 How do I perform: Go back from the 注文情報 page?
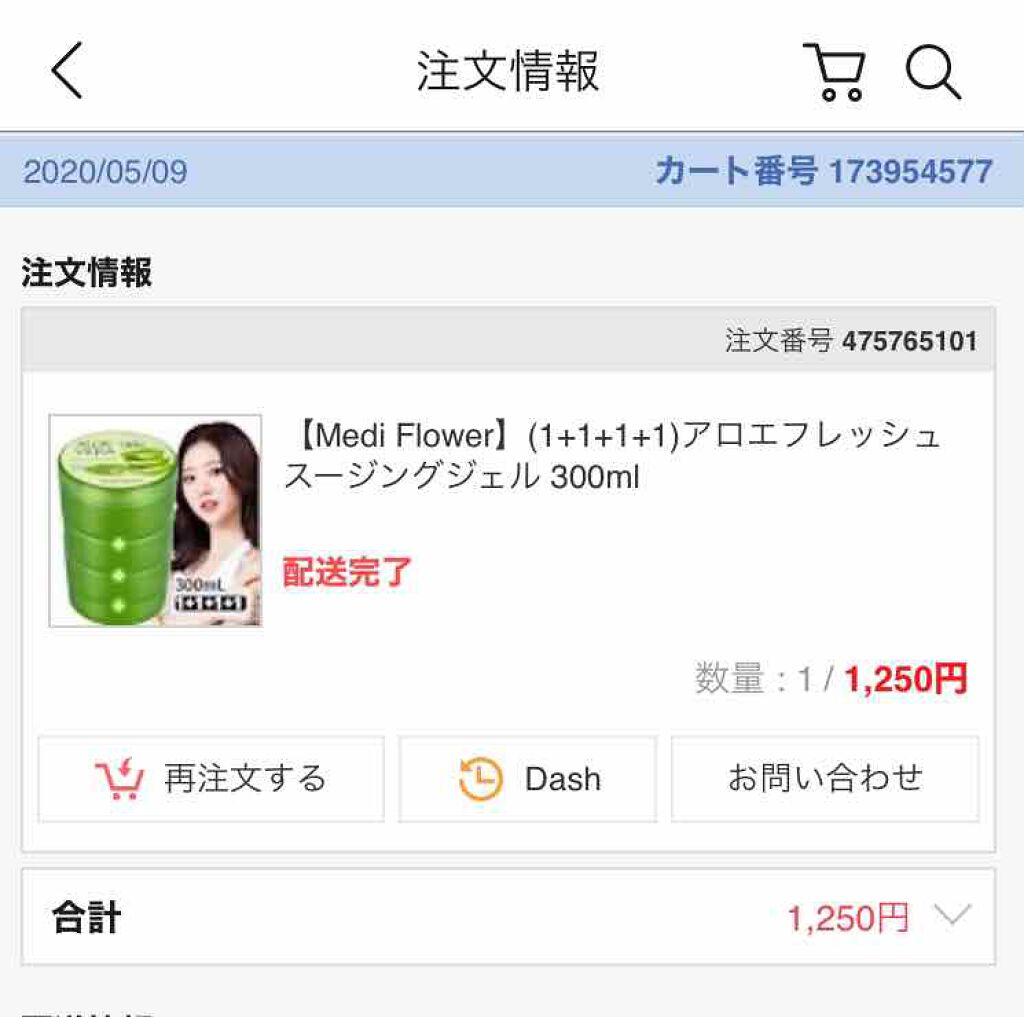pos(67,72)
